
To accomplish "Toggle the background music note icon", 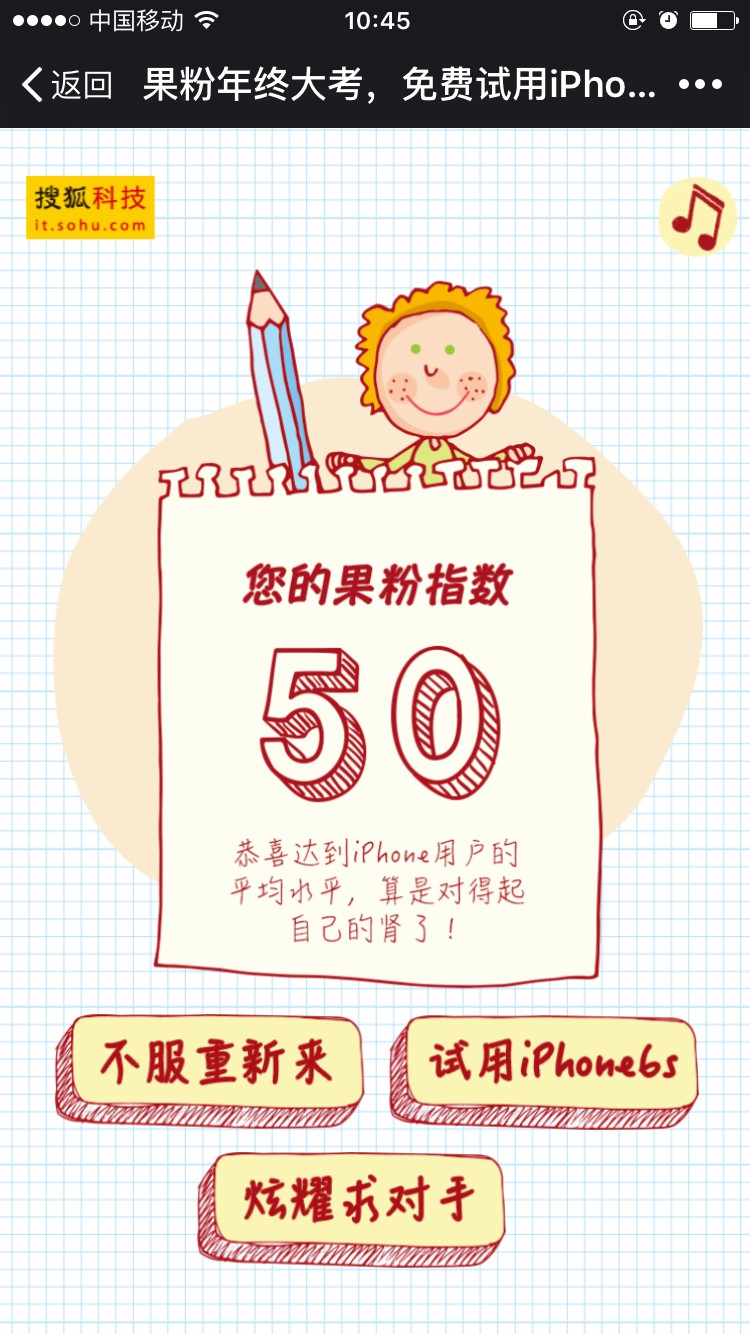I will (697, 217).
